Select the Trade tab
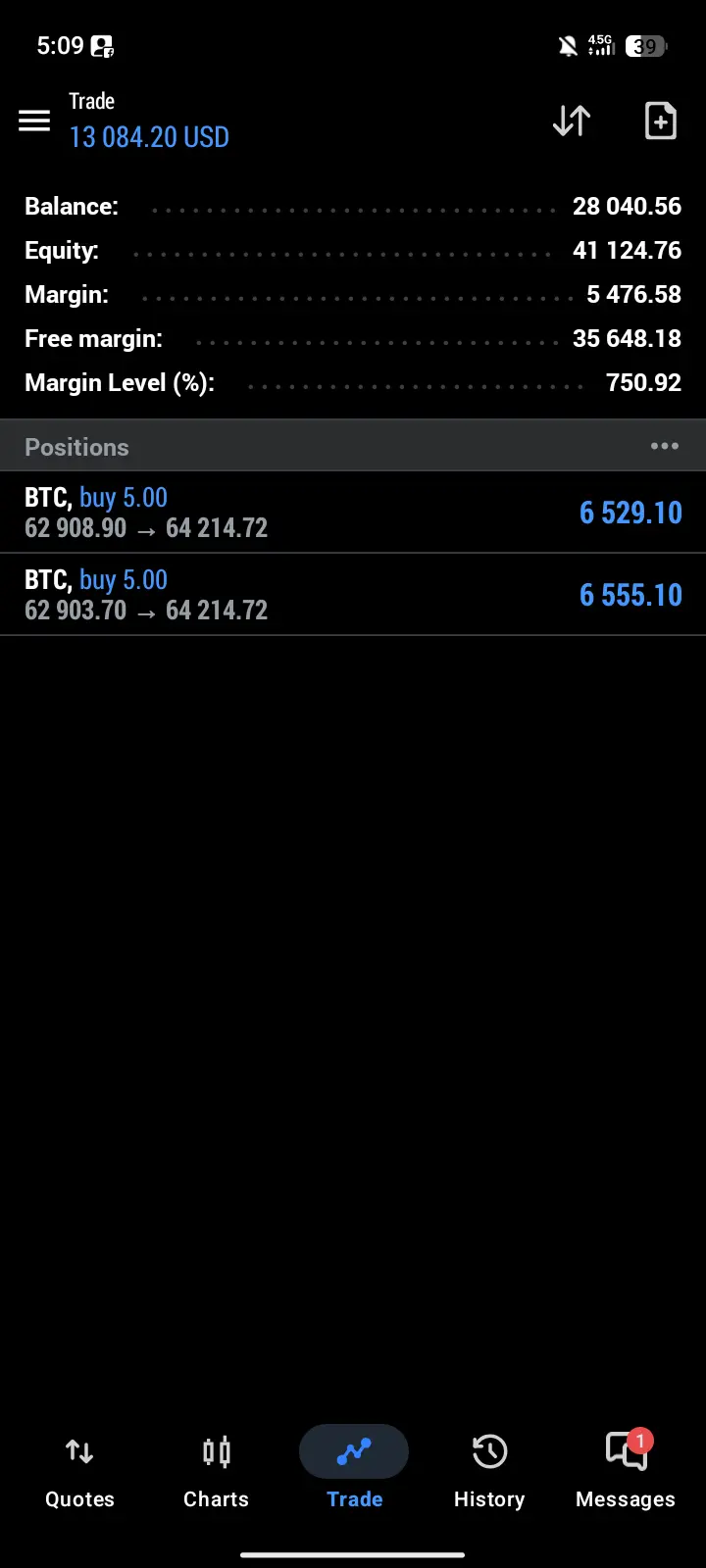Screen dimensions: 706x1568 (354, 1469)
